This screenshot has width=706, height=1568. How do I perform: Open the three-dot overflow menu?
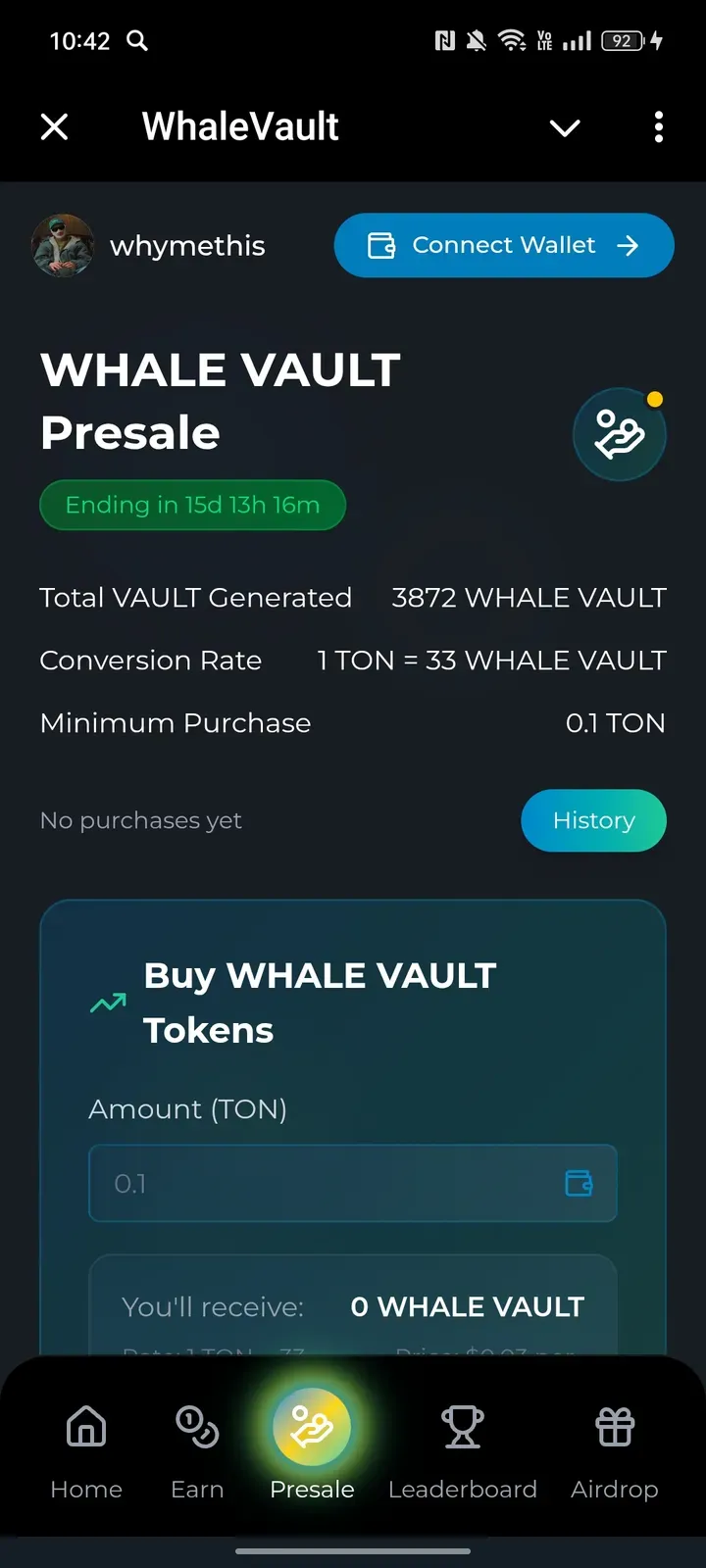click(x=658, y=126)
